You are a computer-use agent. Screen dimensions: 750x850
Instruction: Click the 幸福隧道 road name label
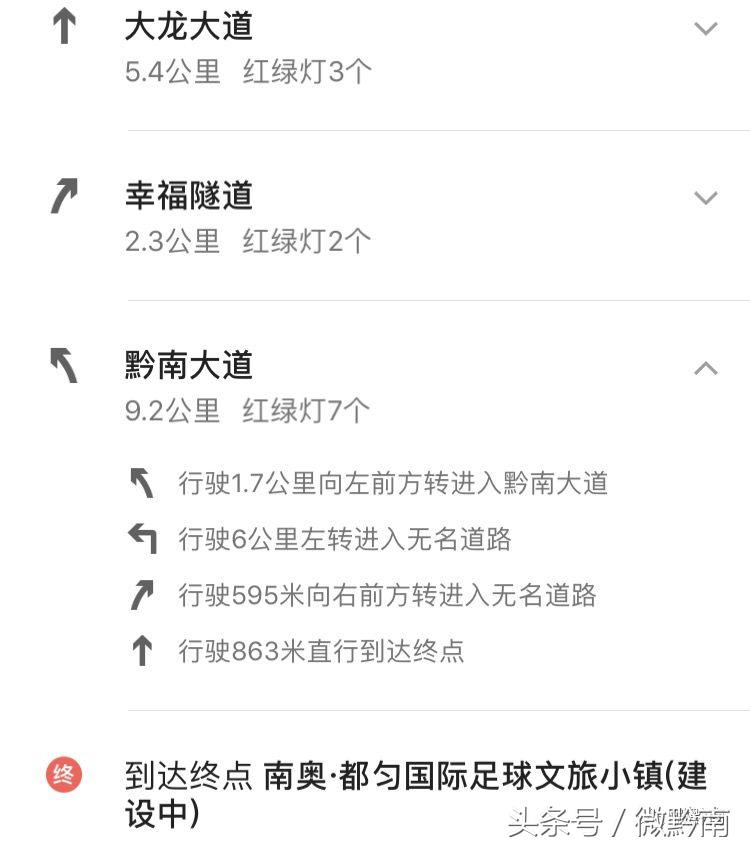point(190,196)
